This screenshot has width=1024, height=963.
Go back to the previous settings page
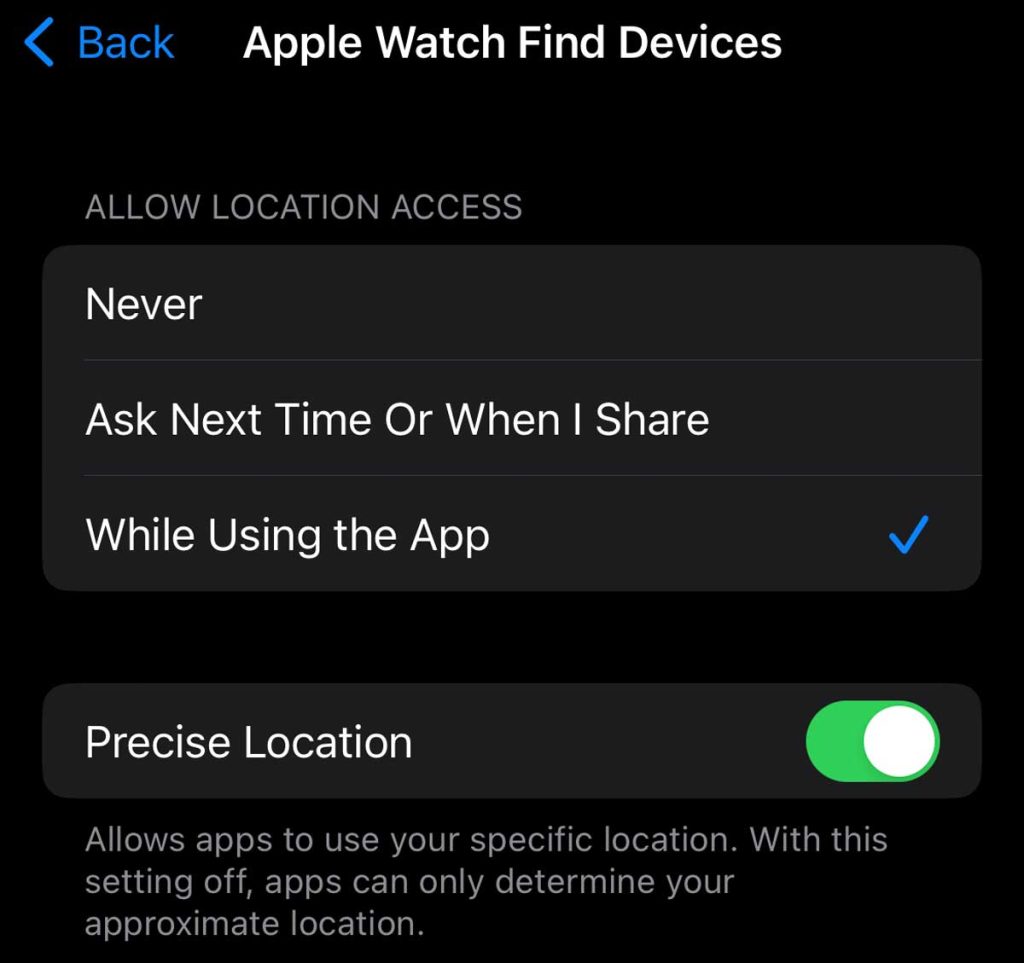coord(100,44)
